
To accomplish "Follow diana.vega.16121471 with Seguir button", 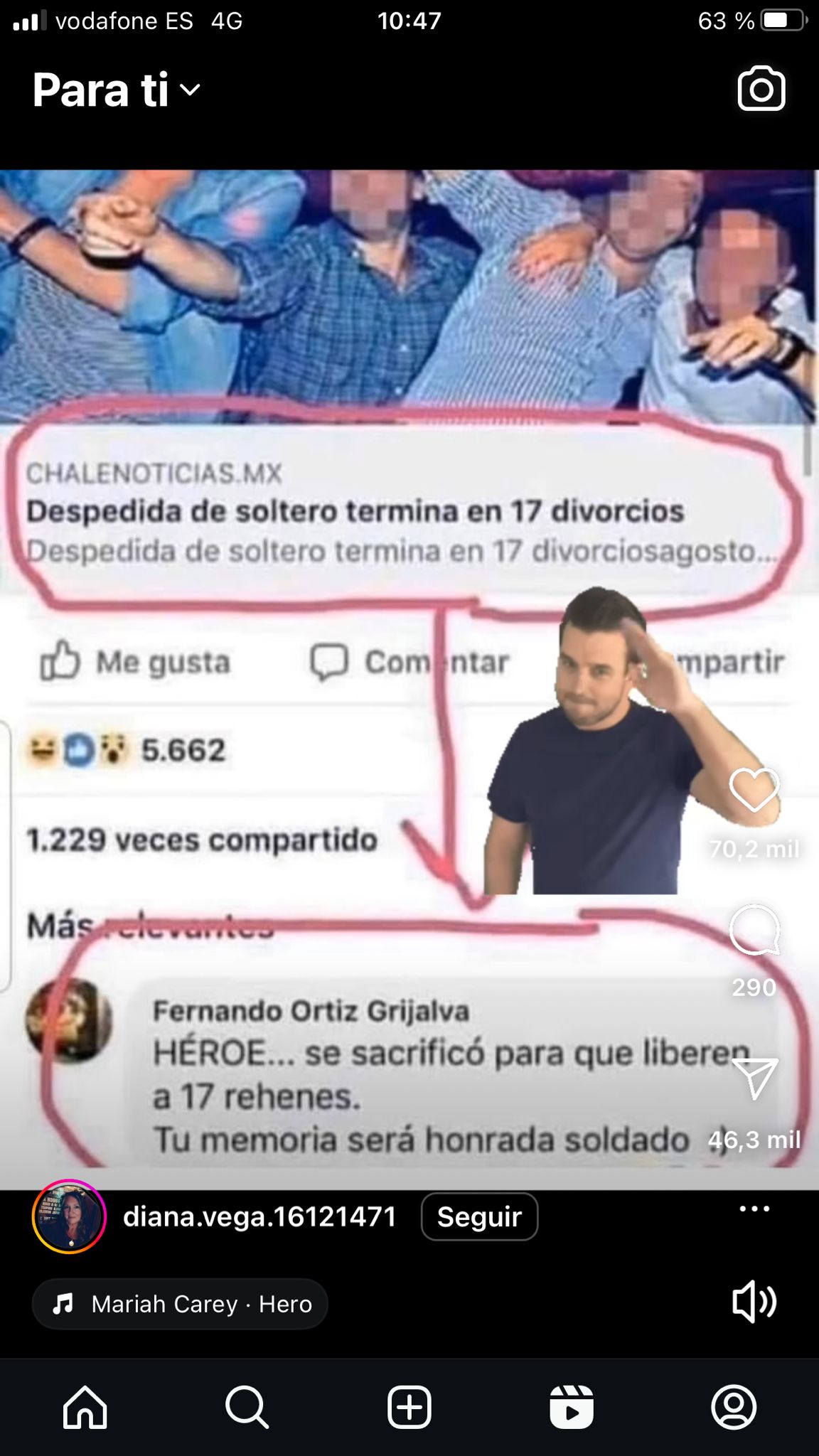I will 479,1217.
